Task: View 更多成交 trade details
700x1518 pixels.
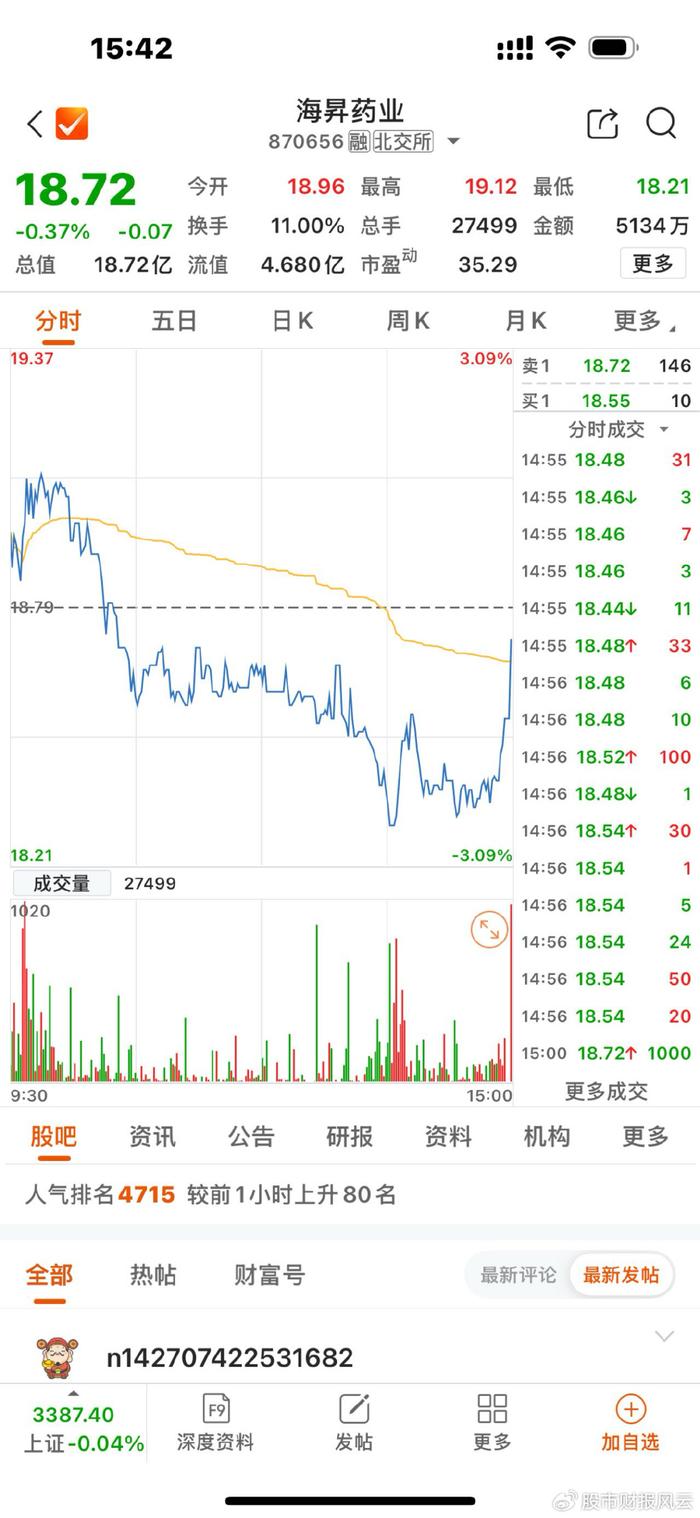Action: click(606, 1091)
